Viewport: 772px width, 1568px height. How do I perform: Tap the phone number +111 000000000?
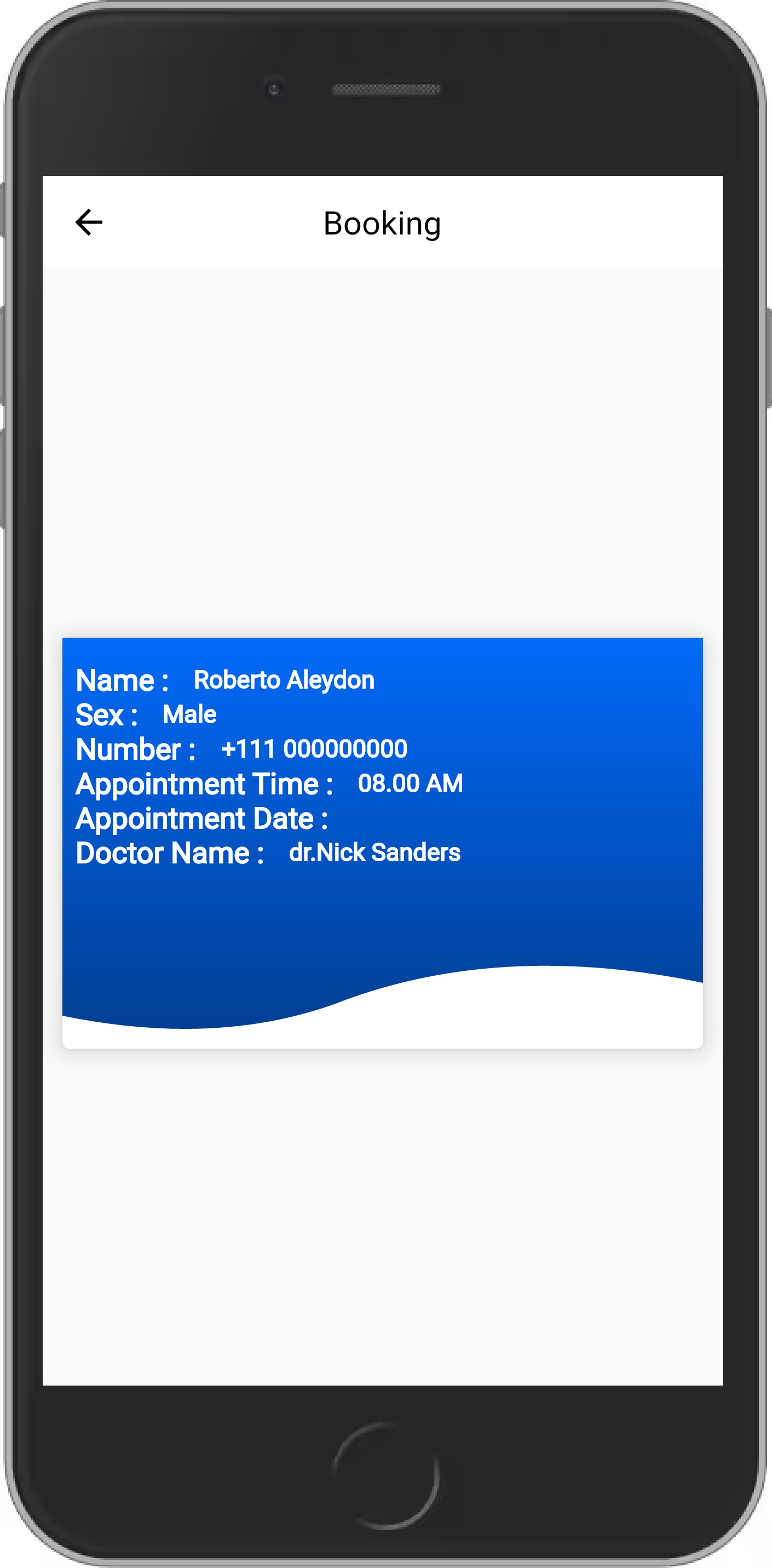point(314,749)
